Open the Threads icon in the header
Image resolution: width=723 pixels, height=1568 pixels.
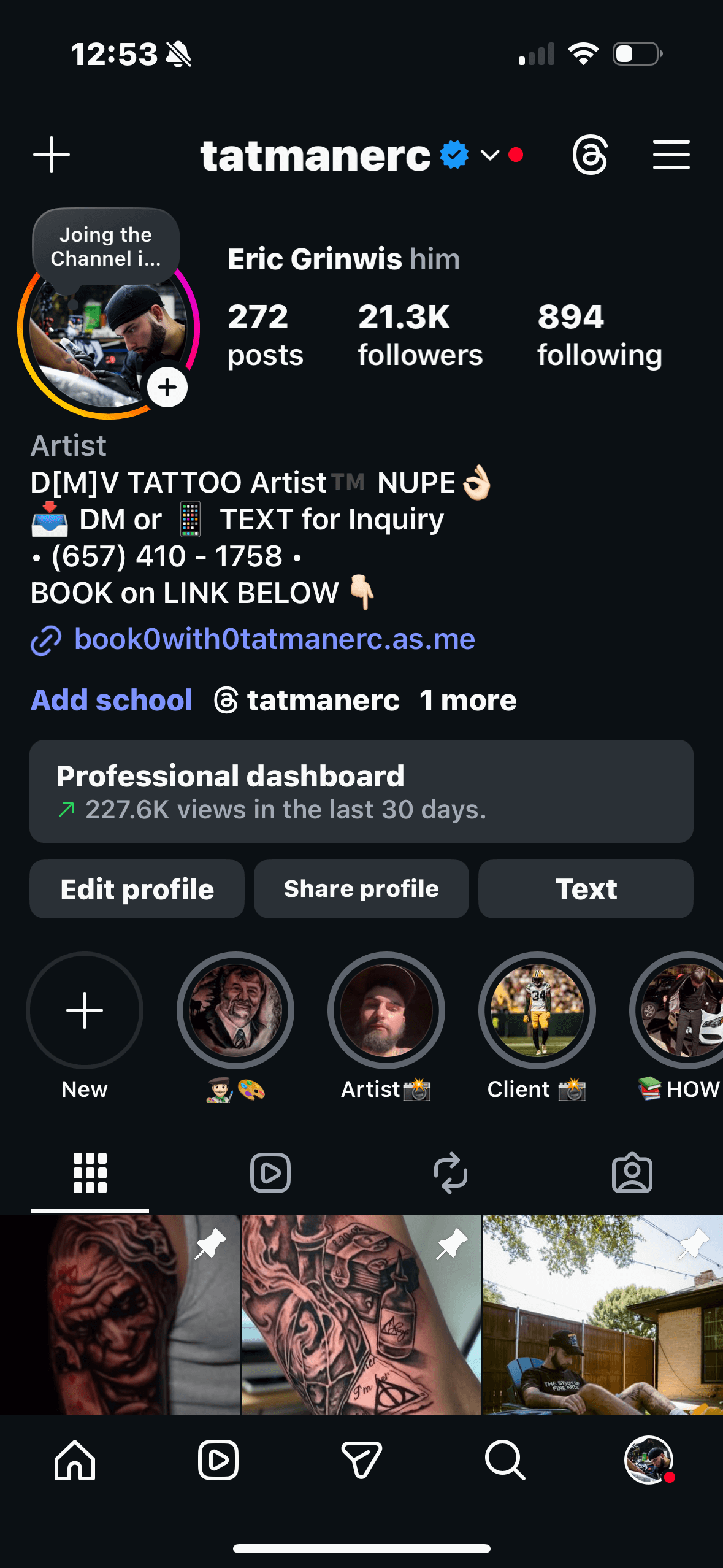click(590, 155)
